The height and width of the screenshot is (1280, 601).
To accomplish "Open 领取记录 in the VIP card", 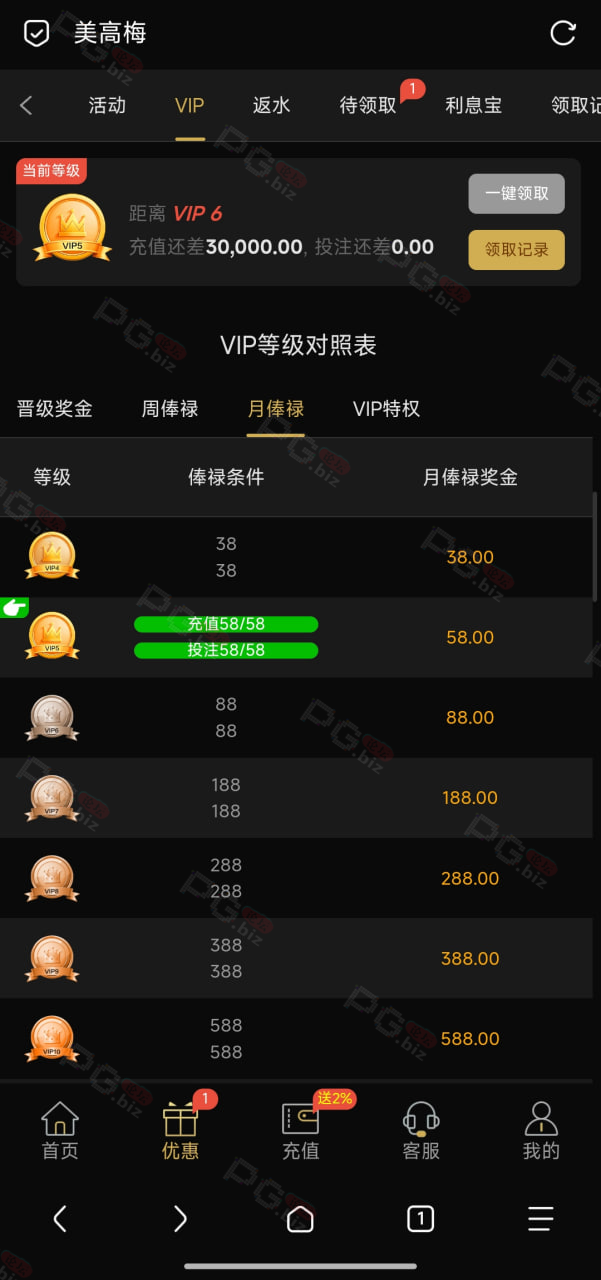I will 517,250.
